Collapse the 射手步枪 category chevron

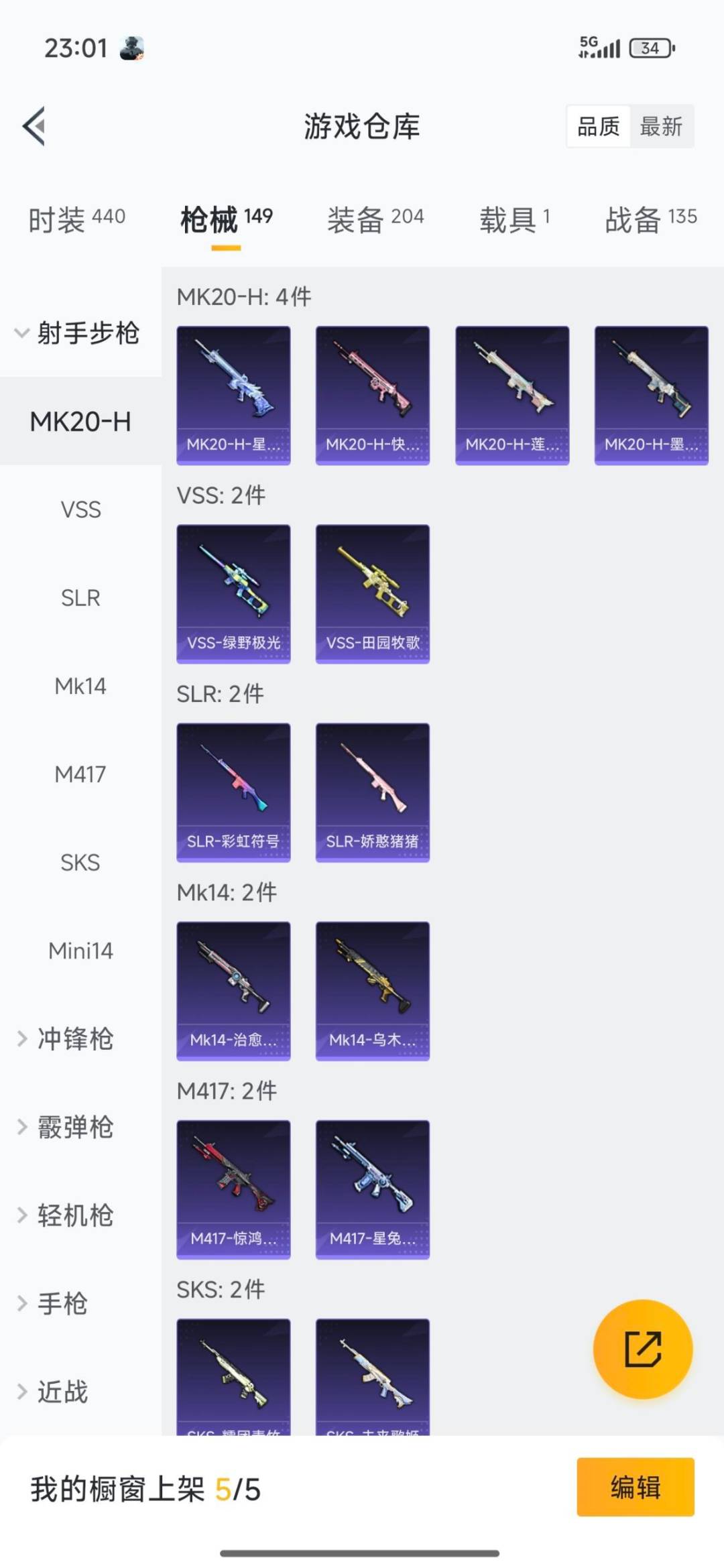tap(22, 333)
